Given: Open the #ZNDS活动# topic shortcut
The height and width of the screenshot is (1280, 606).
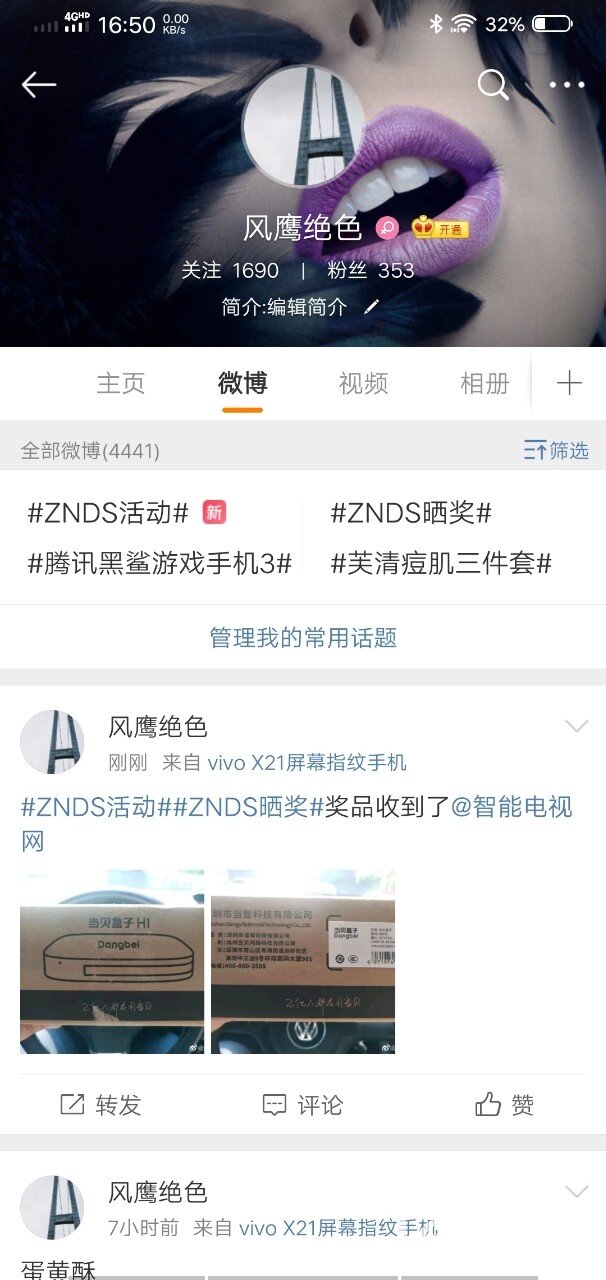Looking at the screenshot, I should (x=108, y=513).
